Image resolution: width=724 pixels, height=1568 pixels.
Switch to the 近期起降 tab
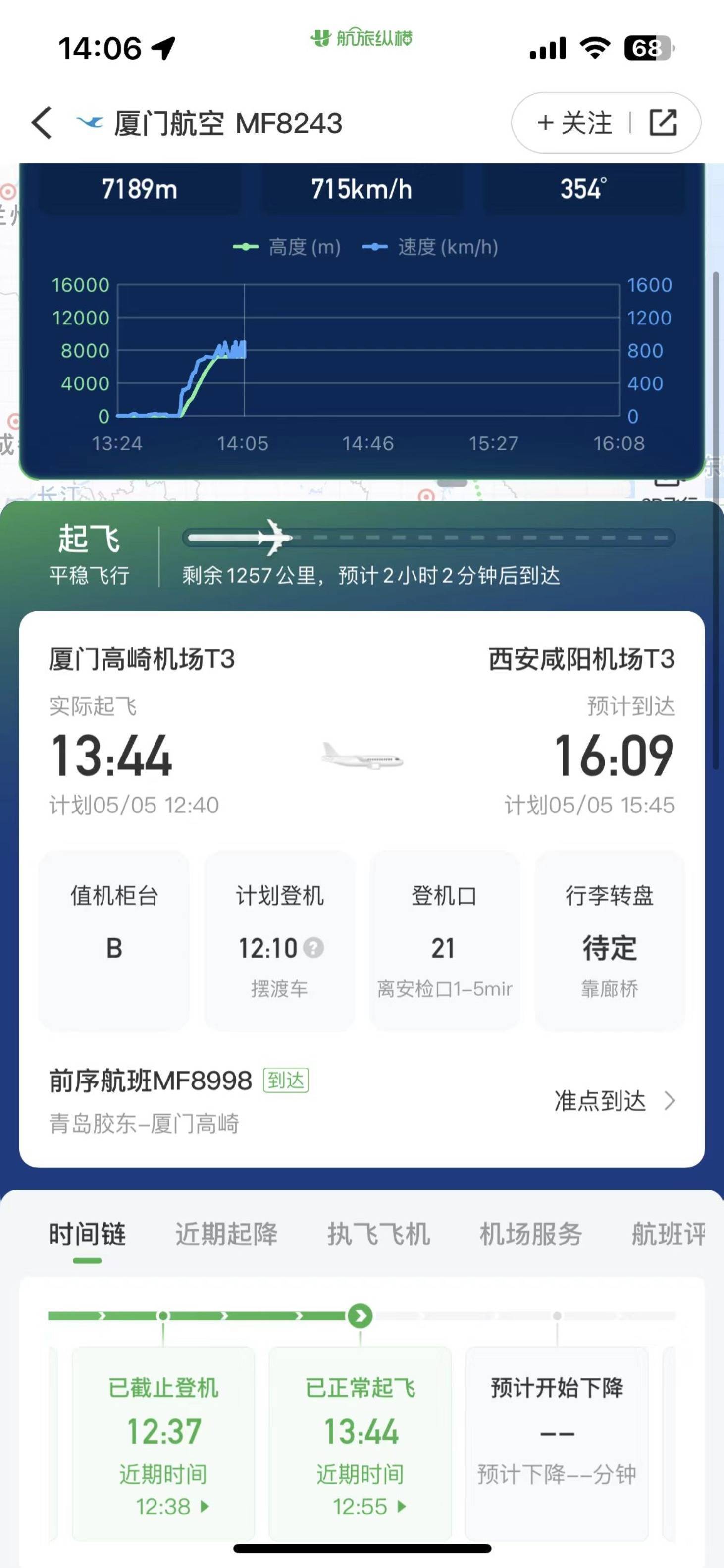226,1235
